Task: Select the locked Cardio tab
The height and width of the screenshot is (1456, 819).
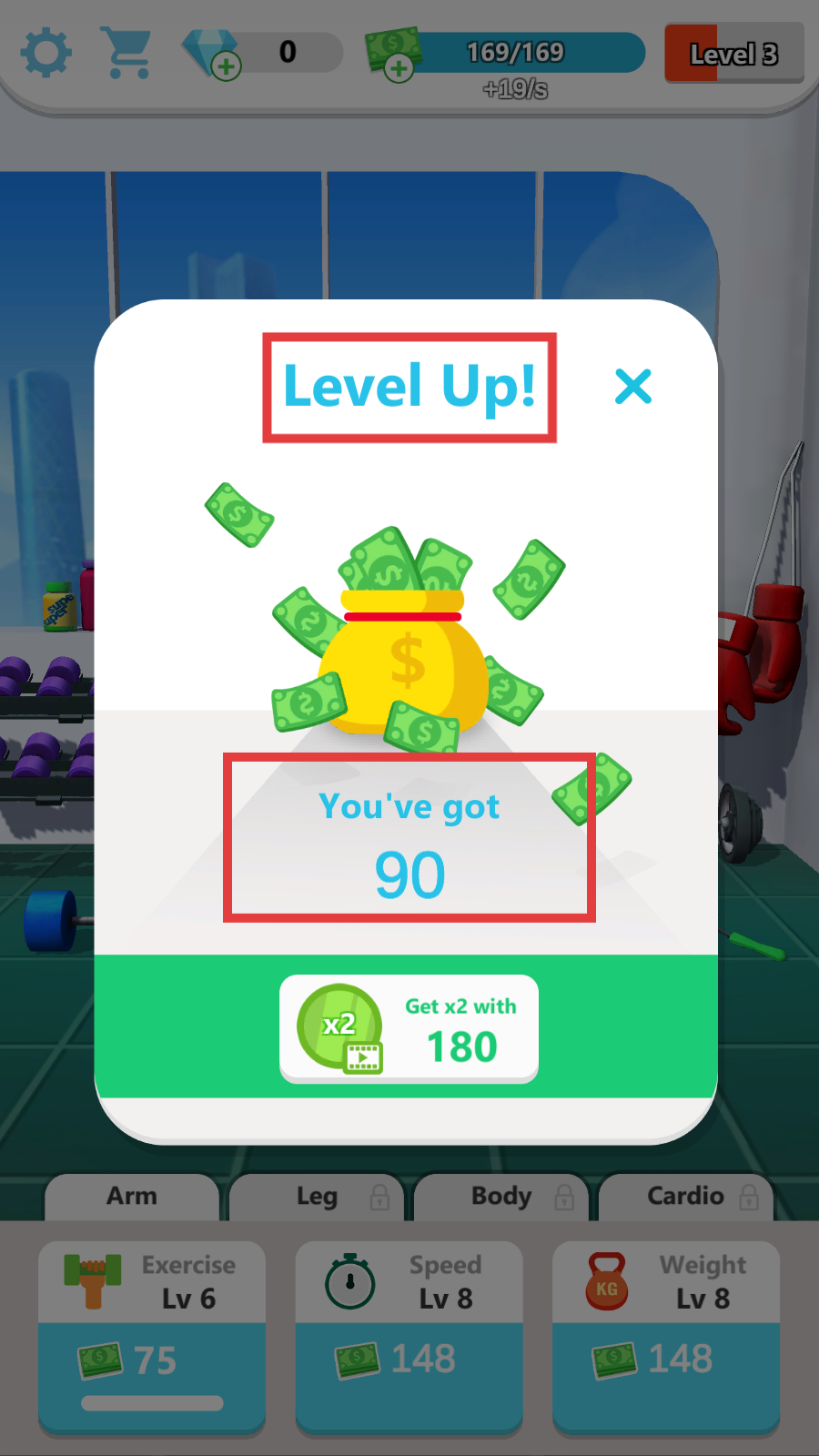Action: 687,1197
